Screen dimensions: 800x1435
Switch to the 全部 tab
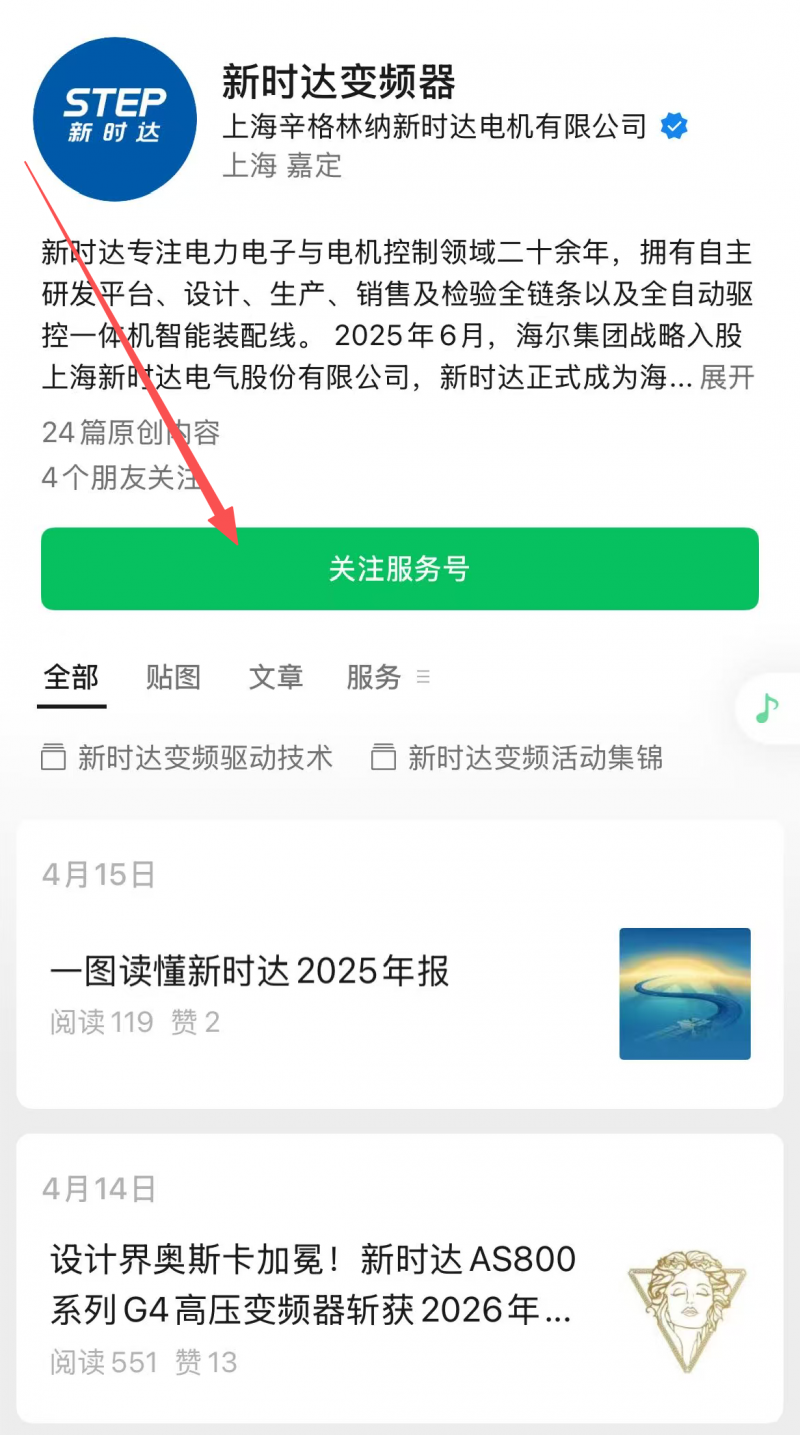(x=70, y=678)
